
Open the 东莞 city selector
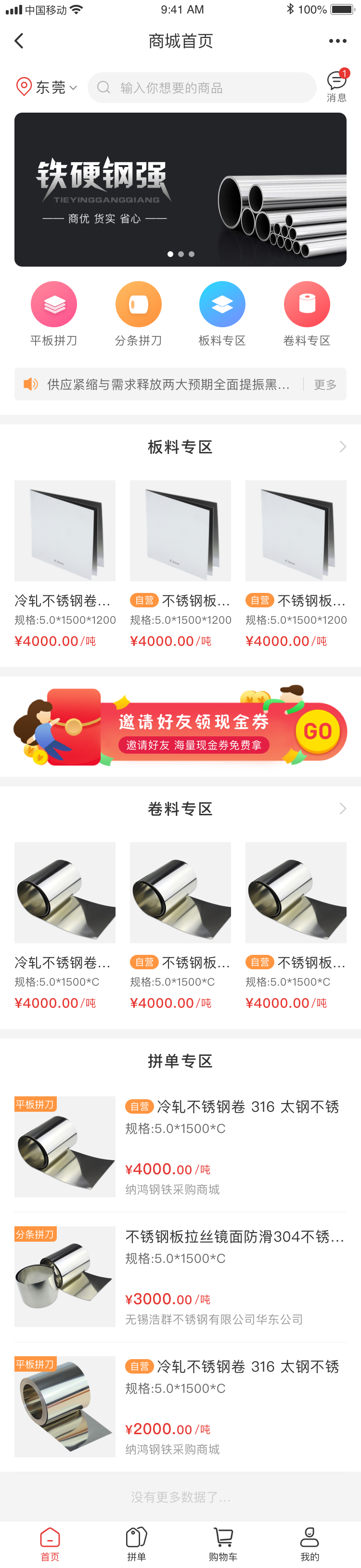pos(47,88)
